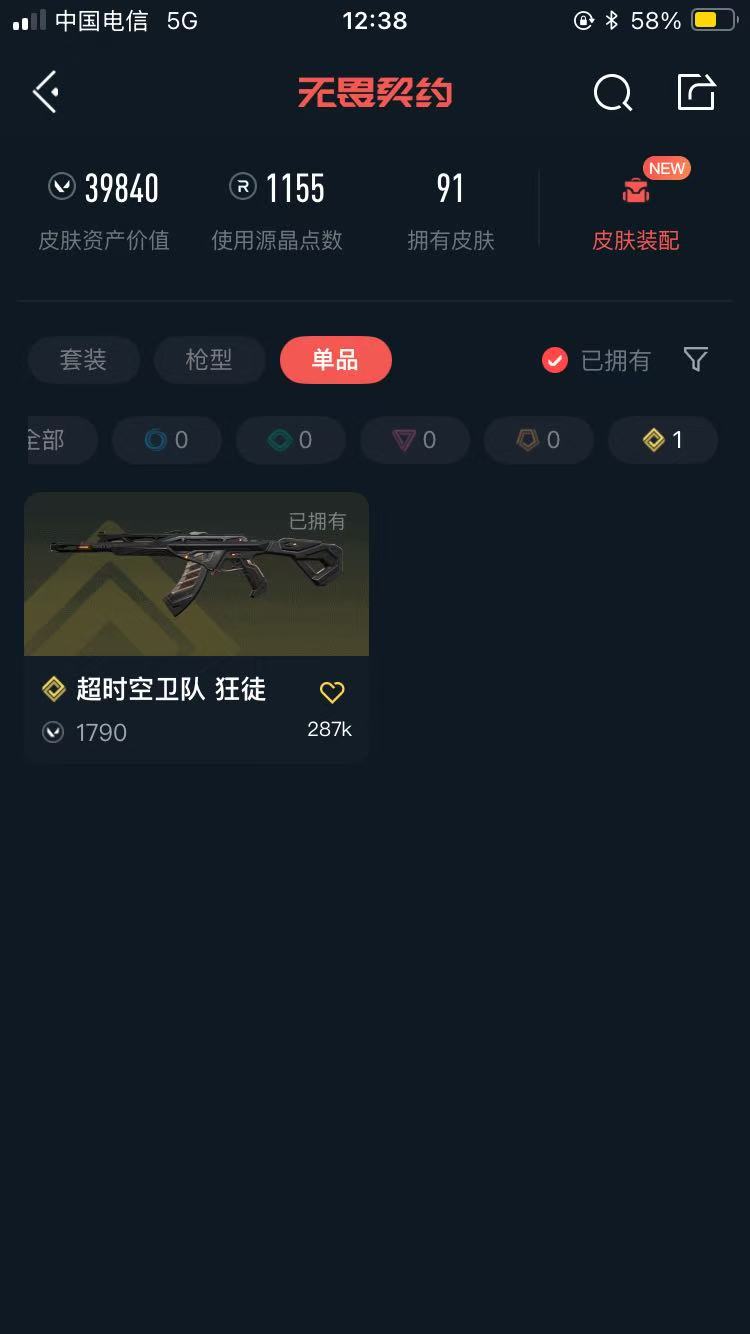The image size is (750, 1334).
Task: Filter by the blue circle rarity chip
Action: coord(166,440)
